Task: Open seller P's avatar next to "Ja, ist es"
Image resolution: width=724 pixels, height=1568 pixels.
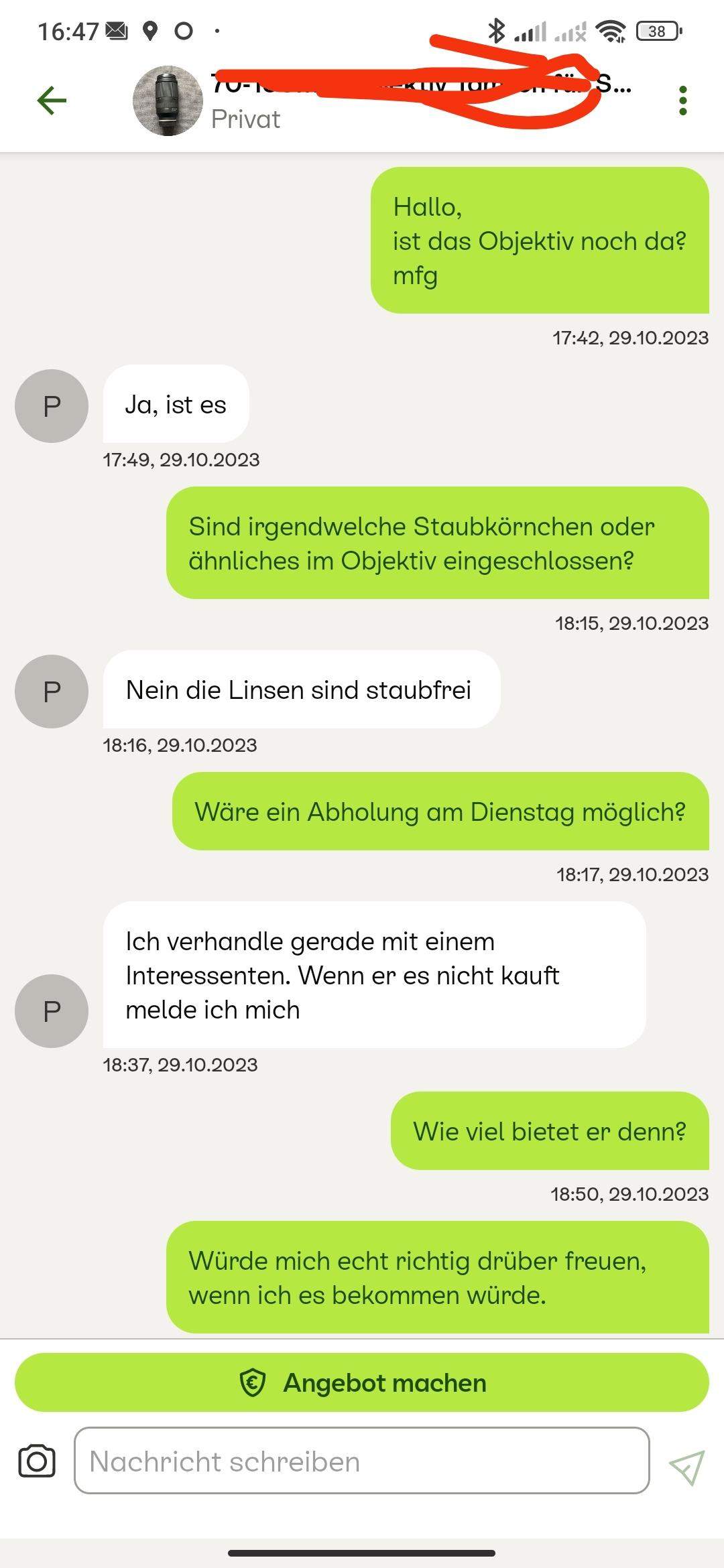Action: click(x=52, y=406)
